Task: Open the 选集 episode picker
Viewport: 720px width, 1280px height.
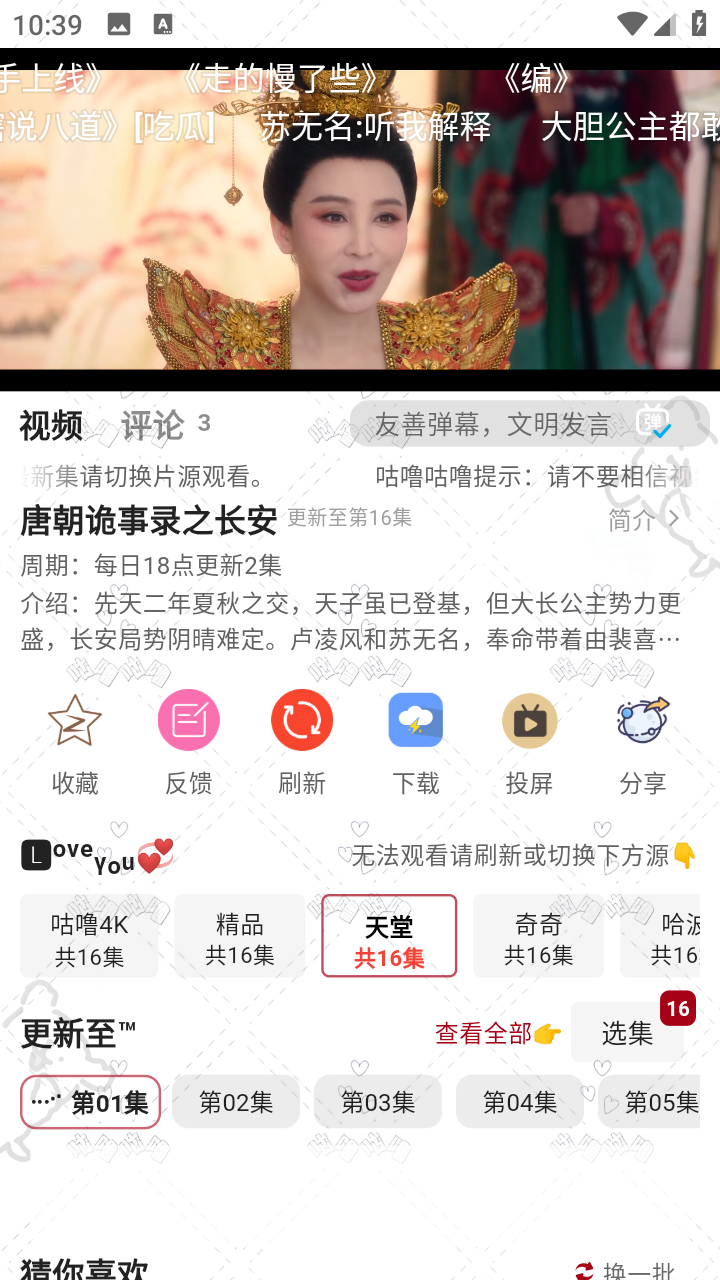Action: [627, 1033]
